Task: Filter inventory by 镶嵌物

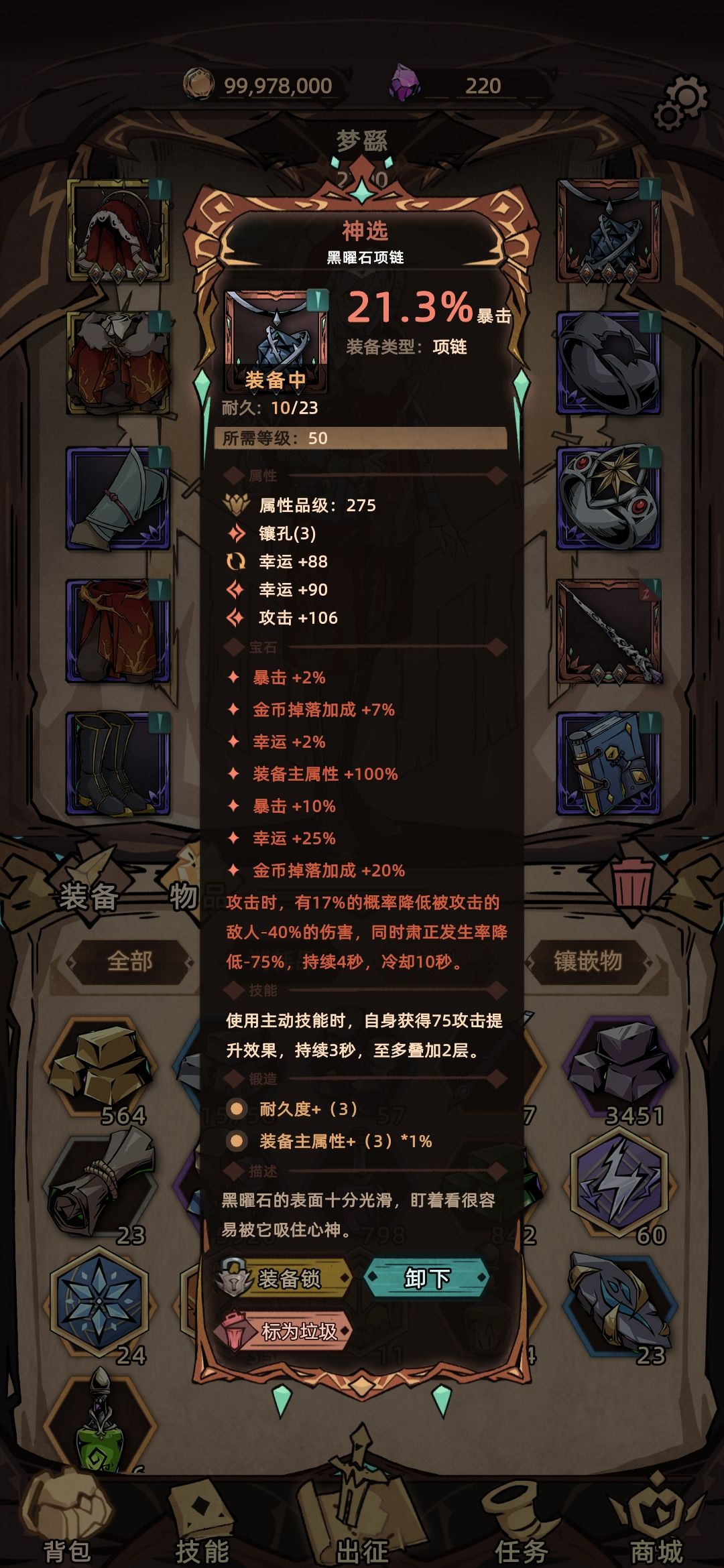Action: point(589,962)
